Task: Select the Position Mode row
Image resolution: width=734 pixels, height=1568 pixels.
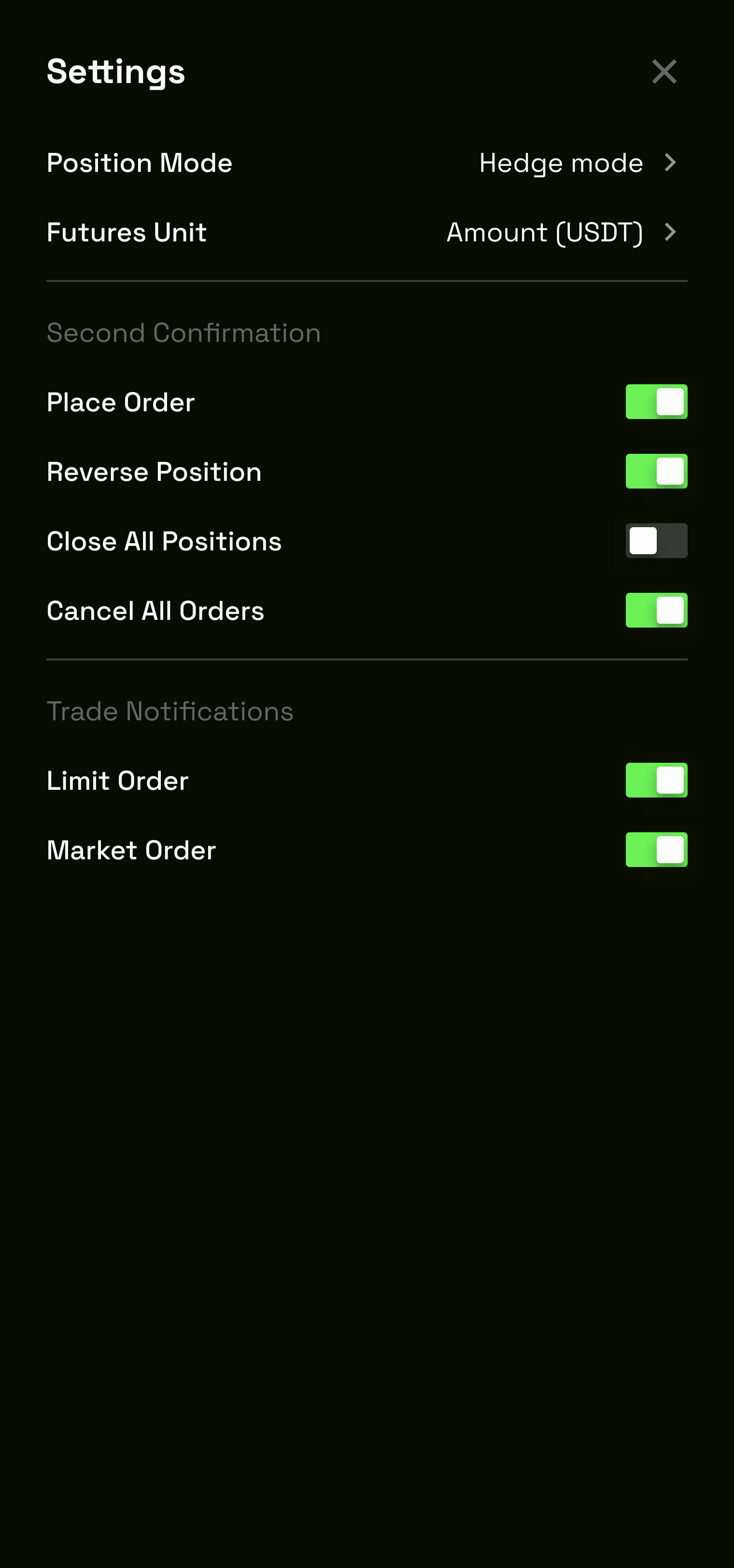Action: 140,162
